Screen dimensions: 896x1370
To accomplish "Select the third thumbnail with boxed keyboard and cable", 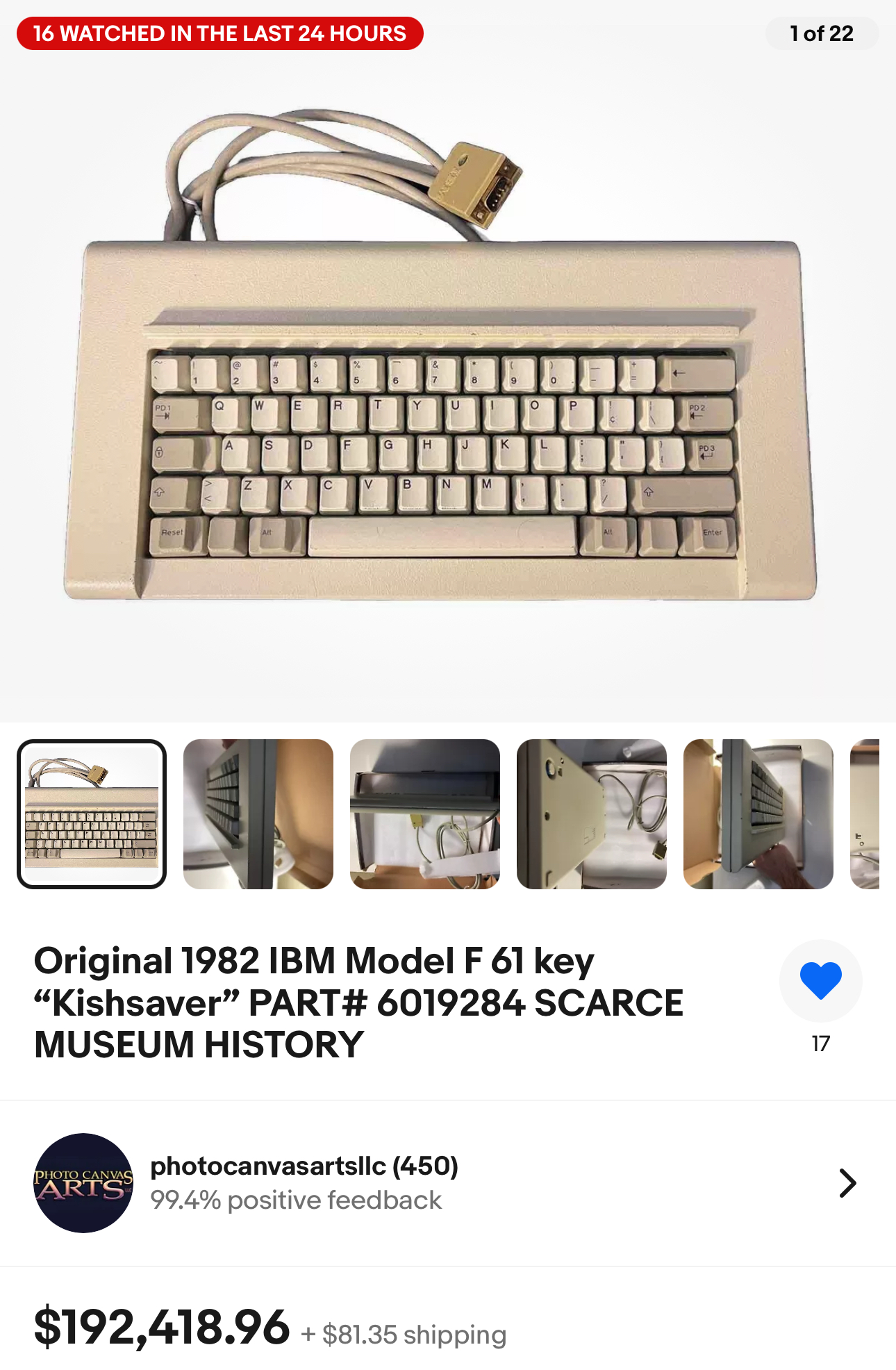I will [x=425, y=814].
